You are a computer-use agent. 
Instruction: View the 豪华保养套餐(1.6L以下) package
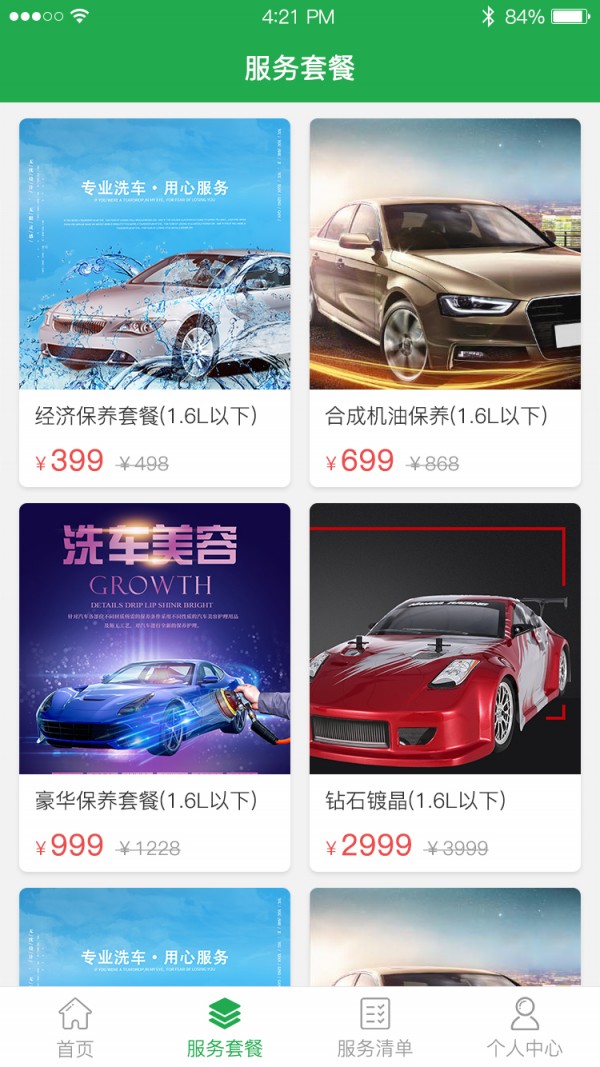(154, 687)
